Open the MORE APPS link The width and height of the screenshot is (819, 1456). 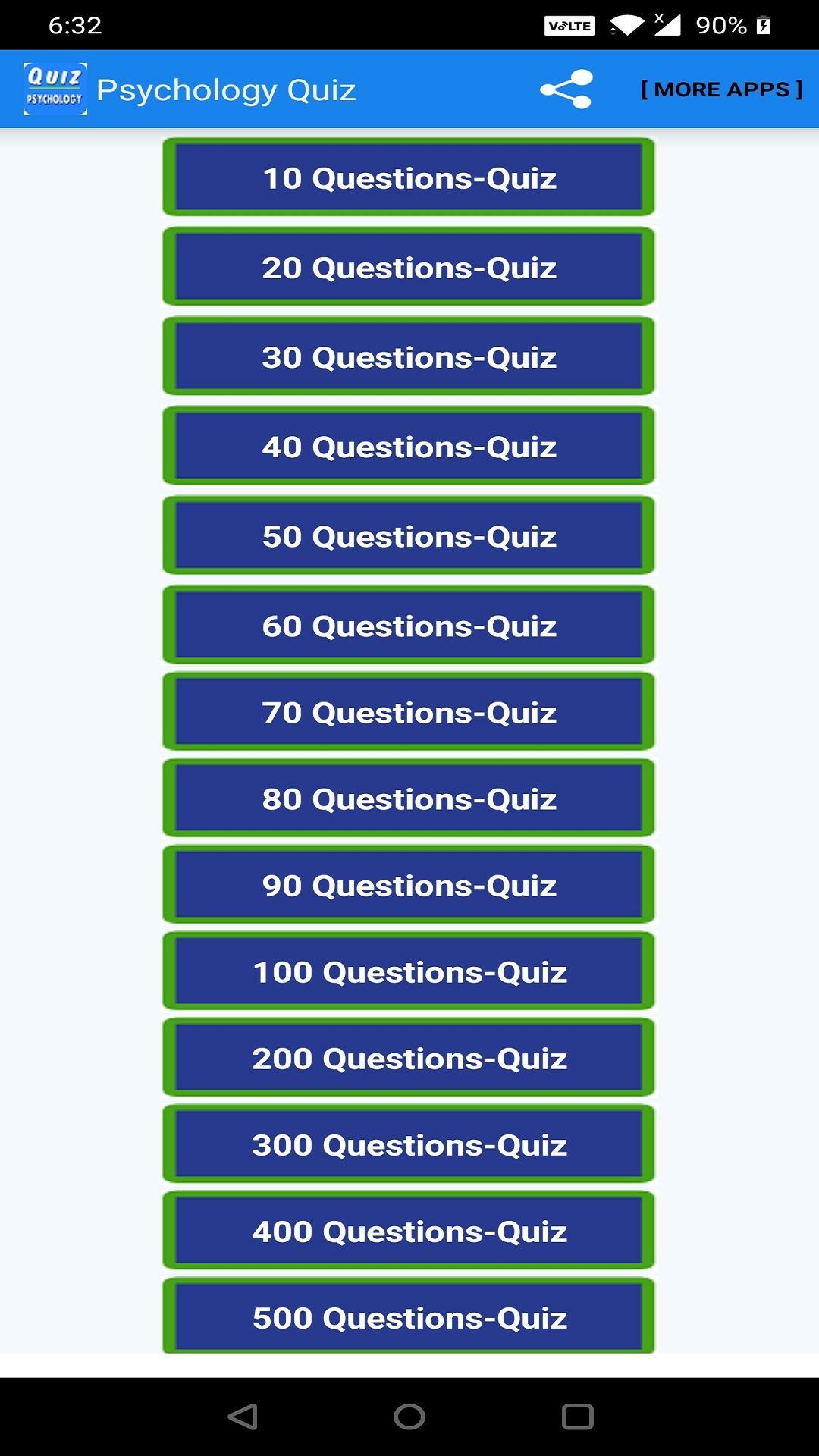[x=721, y=89]
